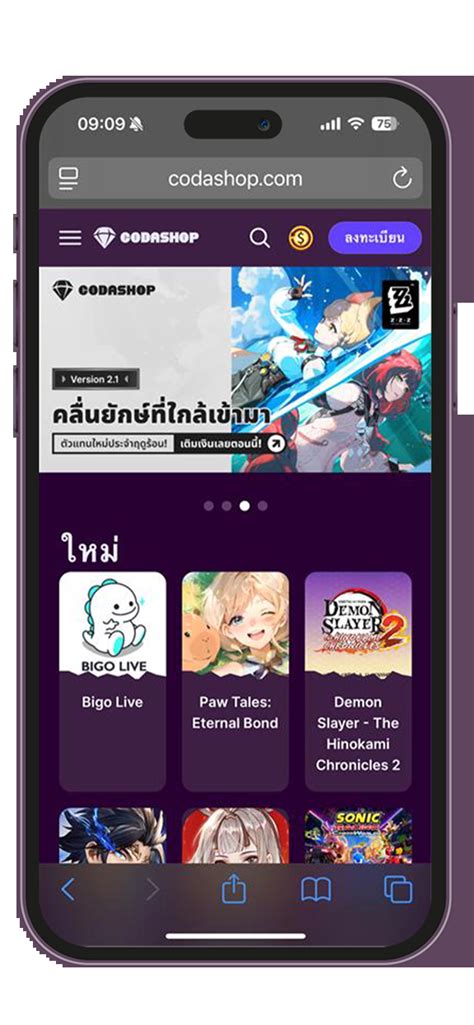
Task: Tap the codashop.com address bar
Action: pyautogui.click(x=235, y=178)
